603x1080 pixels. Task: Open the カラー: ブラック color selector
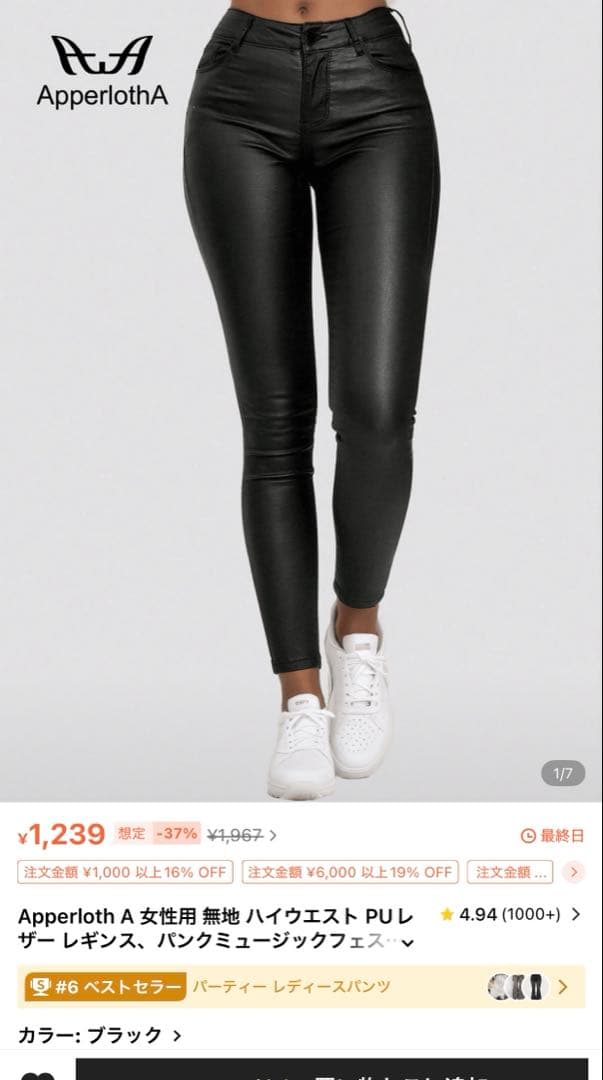coord(100,1035)
